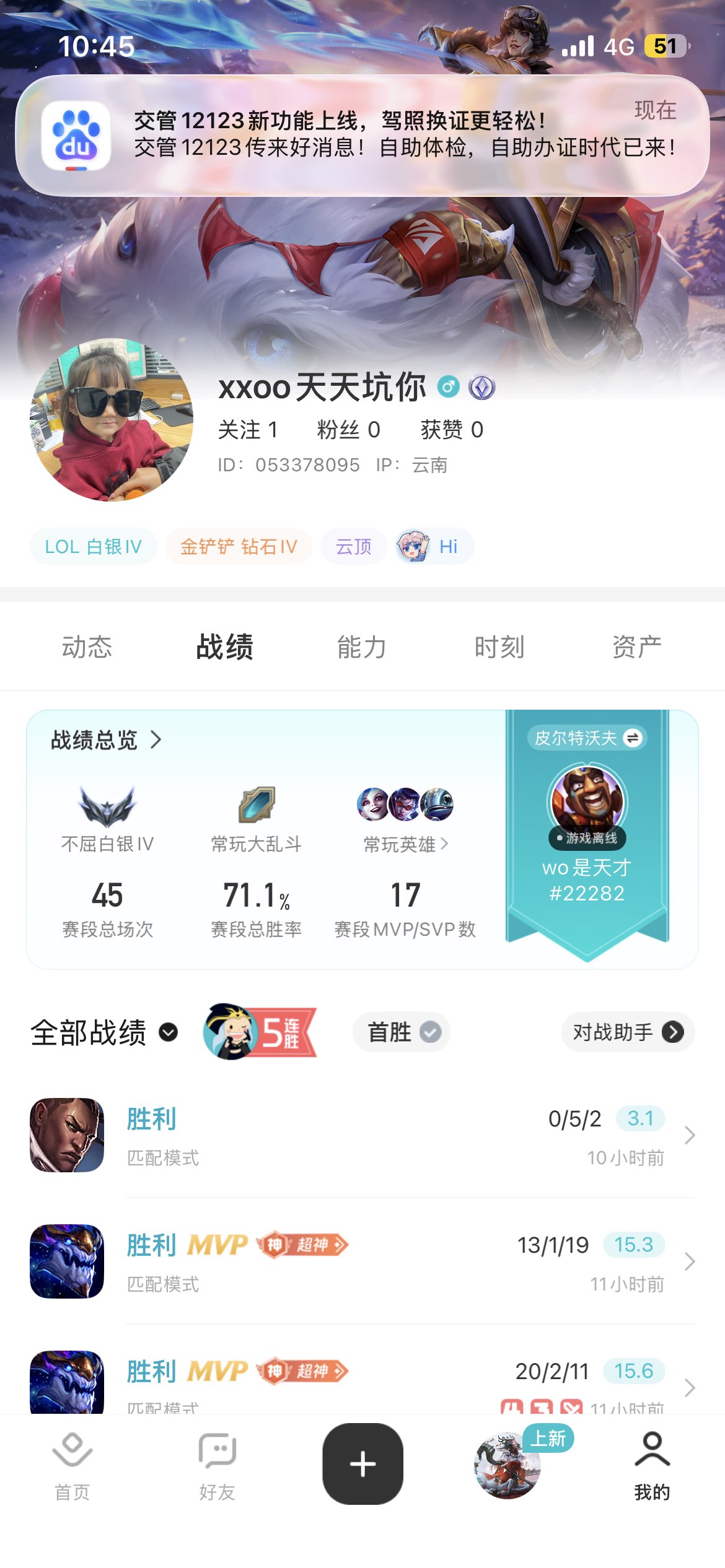The height and width of the screenshot is (1568, 725).
Task: Select the 云顶 chip
Action: 353,547
